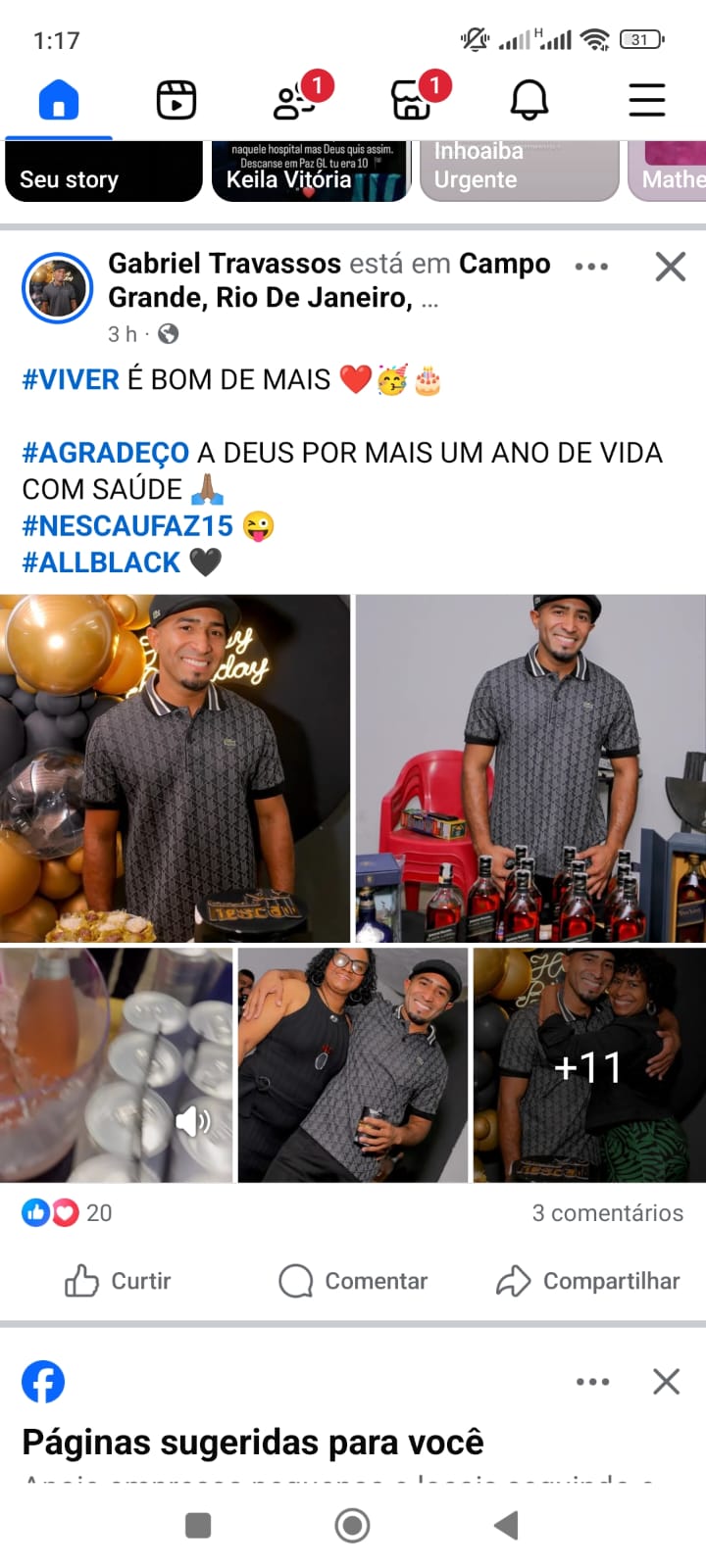This screenshot has height=1568, width=706.
Task: View Keila Vitória's story
Action: point(309,171)
